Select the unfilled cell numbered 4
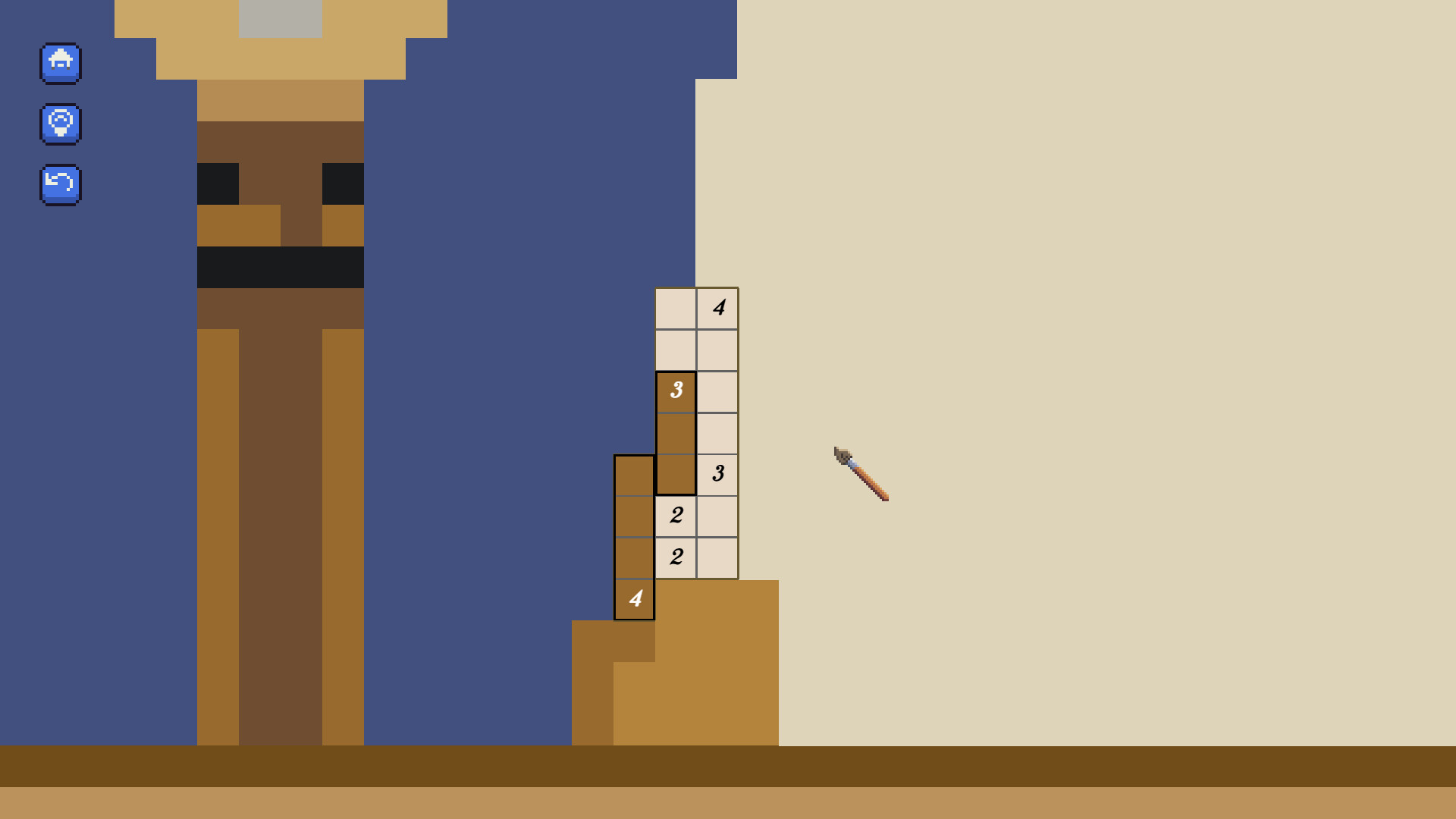The width and height of the screenshot is (1456, 819). (717, 308)
